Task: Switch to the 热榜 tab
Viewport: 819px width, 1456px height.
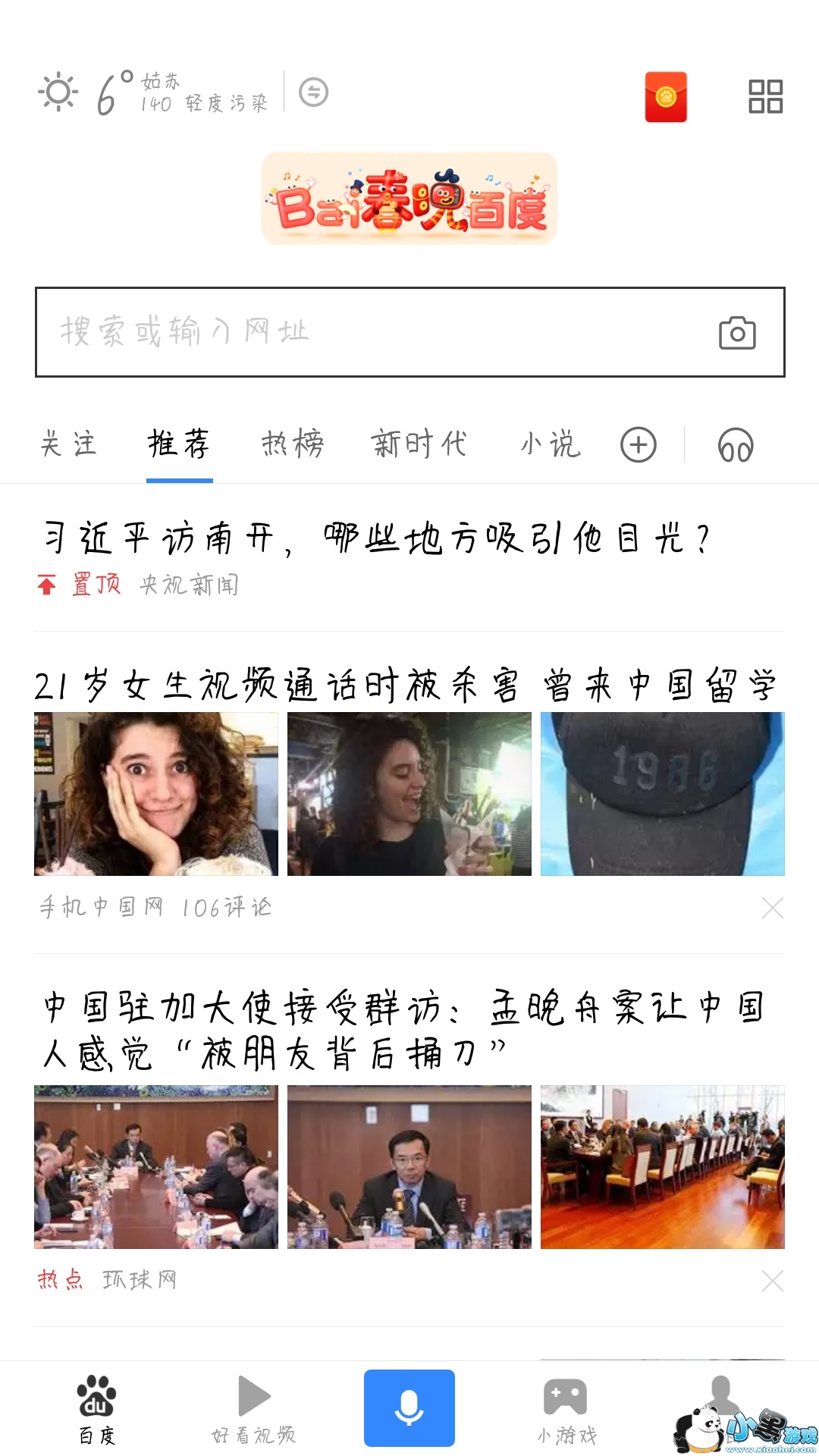Action: click(x=292, y=444)
